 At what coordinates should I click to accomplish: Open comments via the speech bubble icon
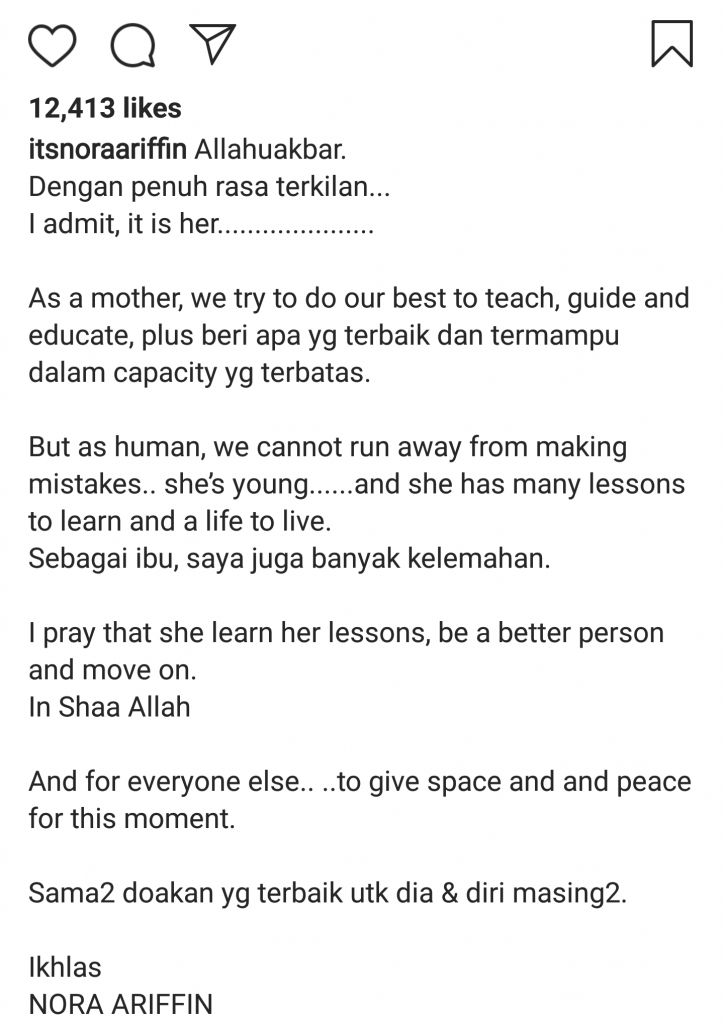[x=132, y=45]
